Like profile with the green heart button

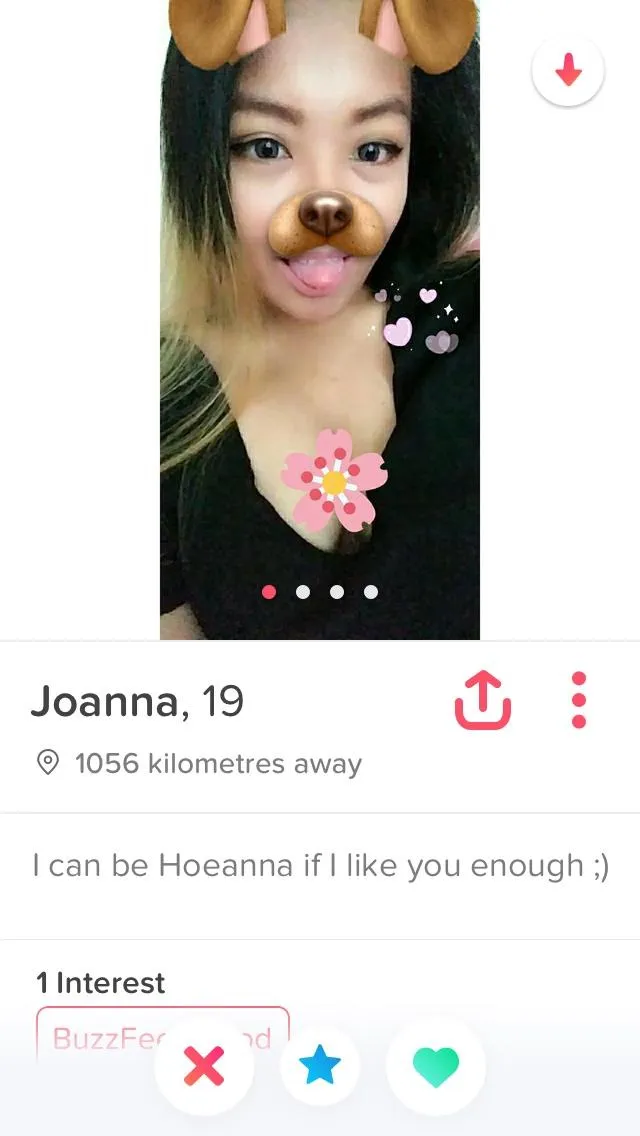(x=436, y=1066)
